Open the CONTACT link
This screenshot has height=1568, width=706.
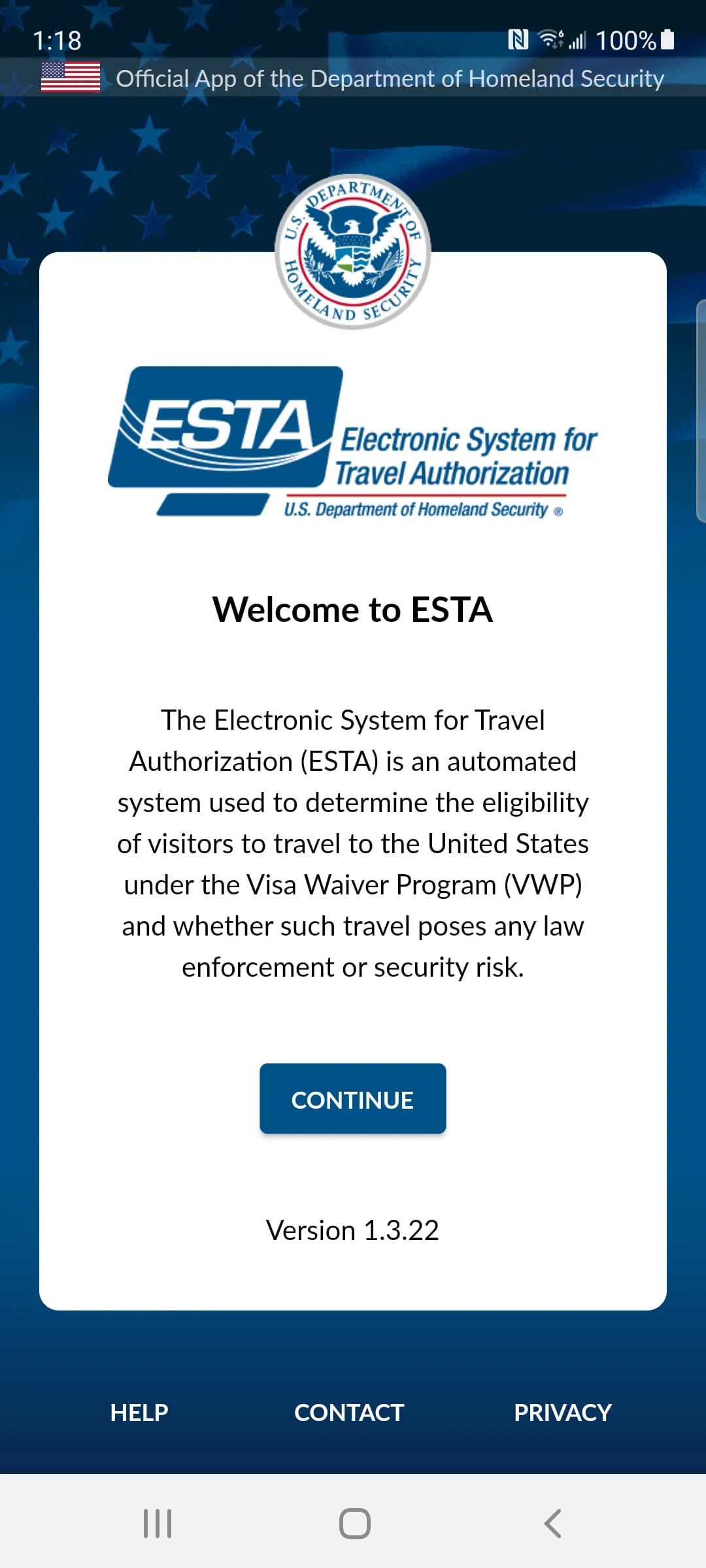tap(348, 1413)
